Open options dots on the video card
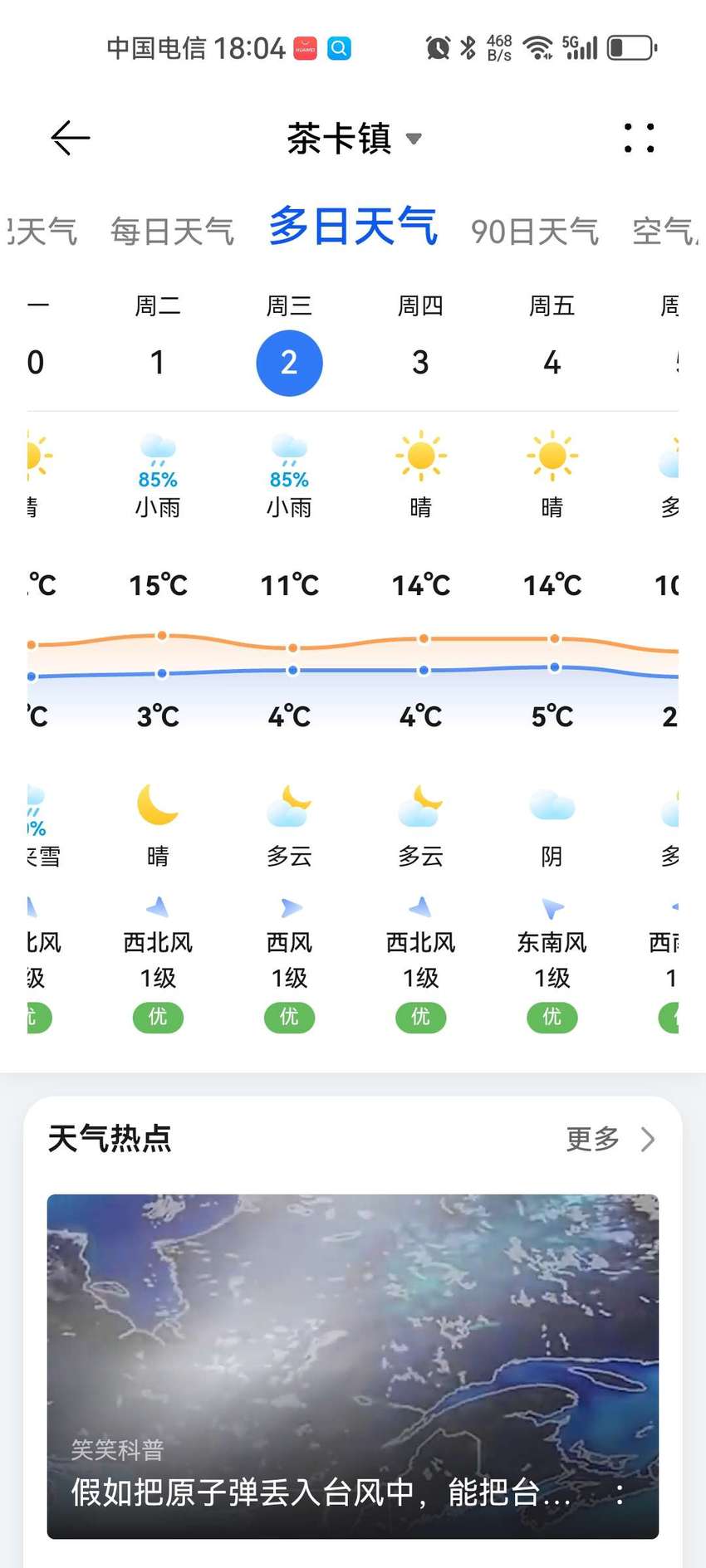Image resolution: width=706 pixels, height=1568 pixels. point(620,1494)
